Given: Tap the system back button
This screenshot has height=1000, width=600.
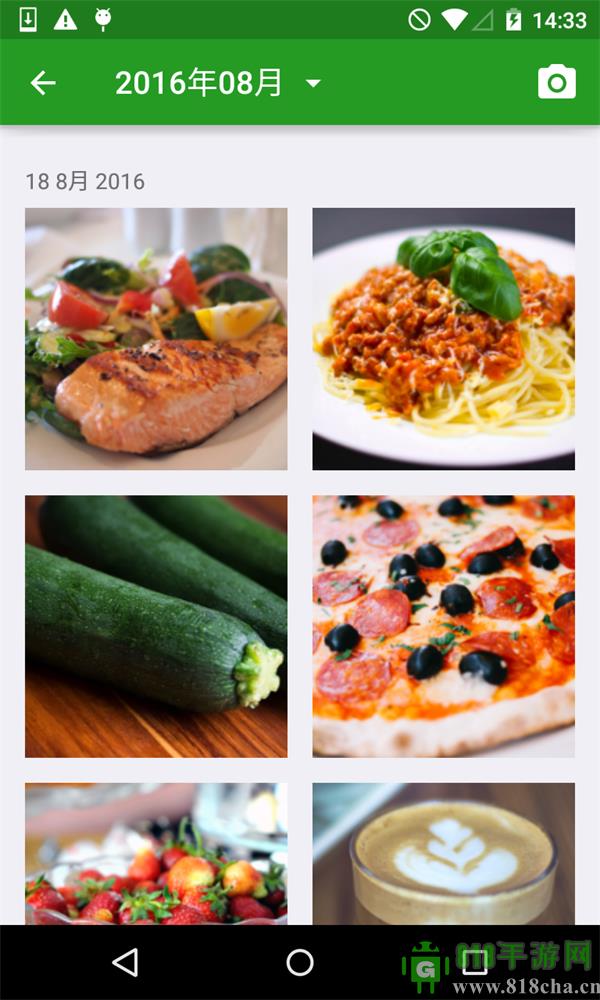Looking at the screenshot, I should click(125, 963).
